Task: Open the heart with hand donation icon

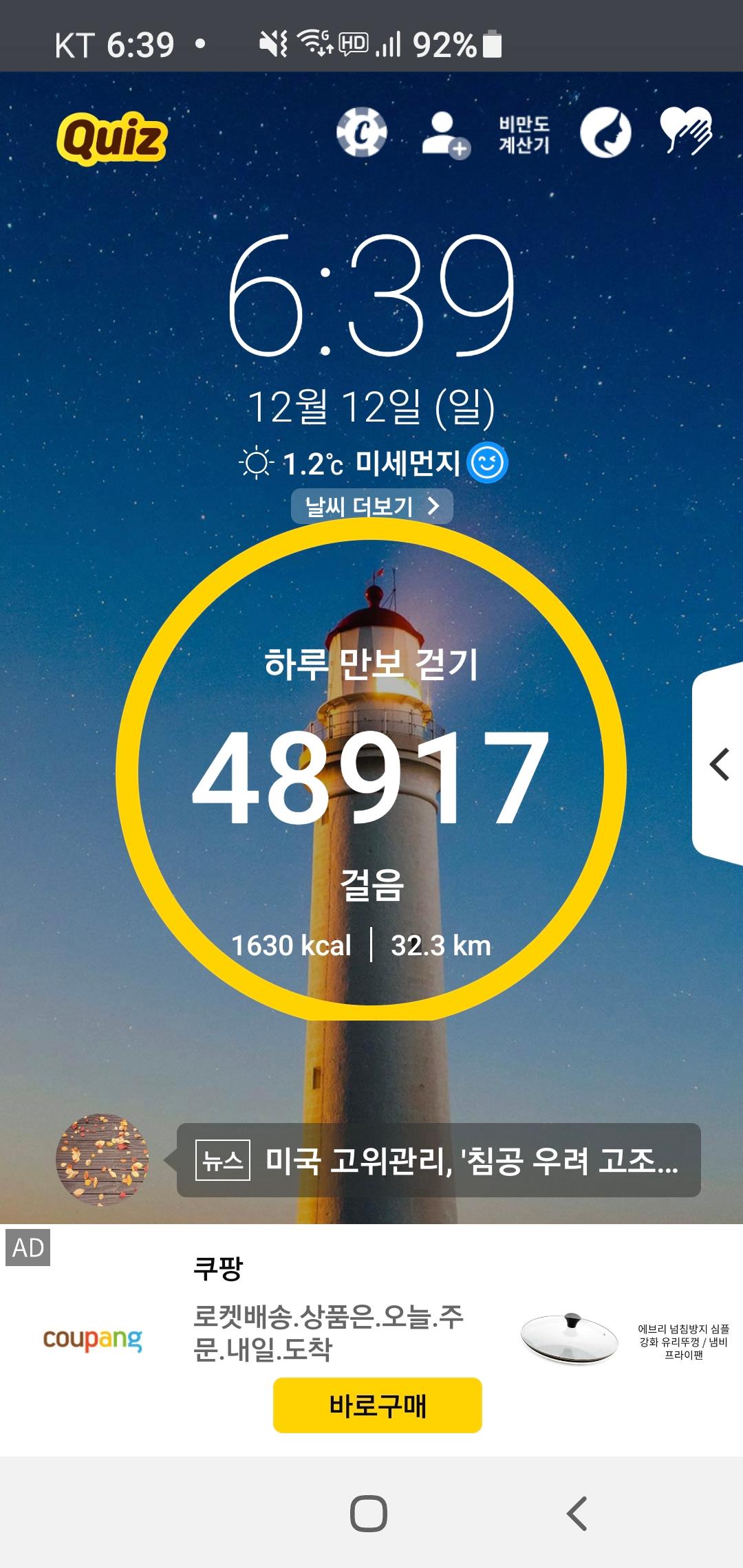Action: 686,131
